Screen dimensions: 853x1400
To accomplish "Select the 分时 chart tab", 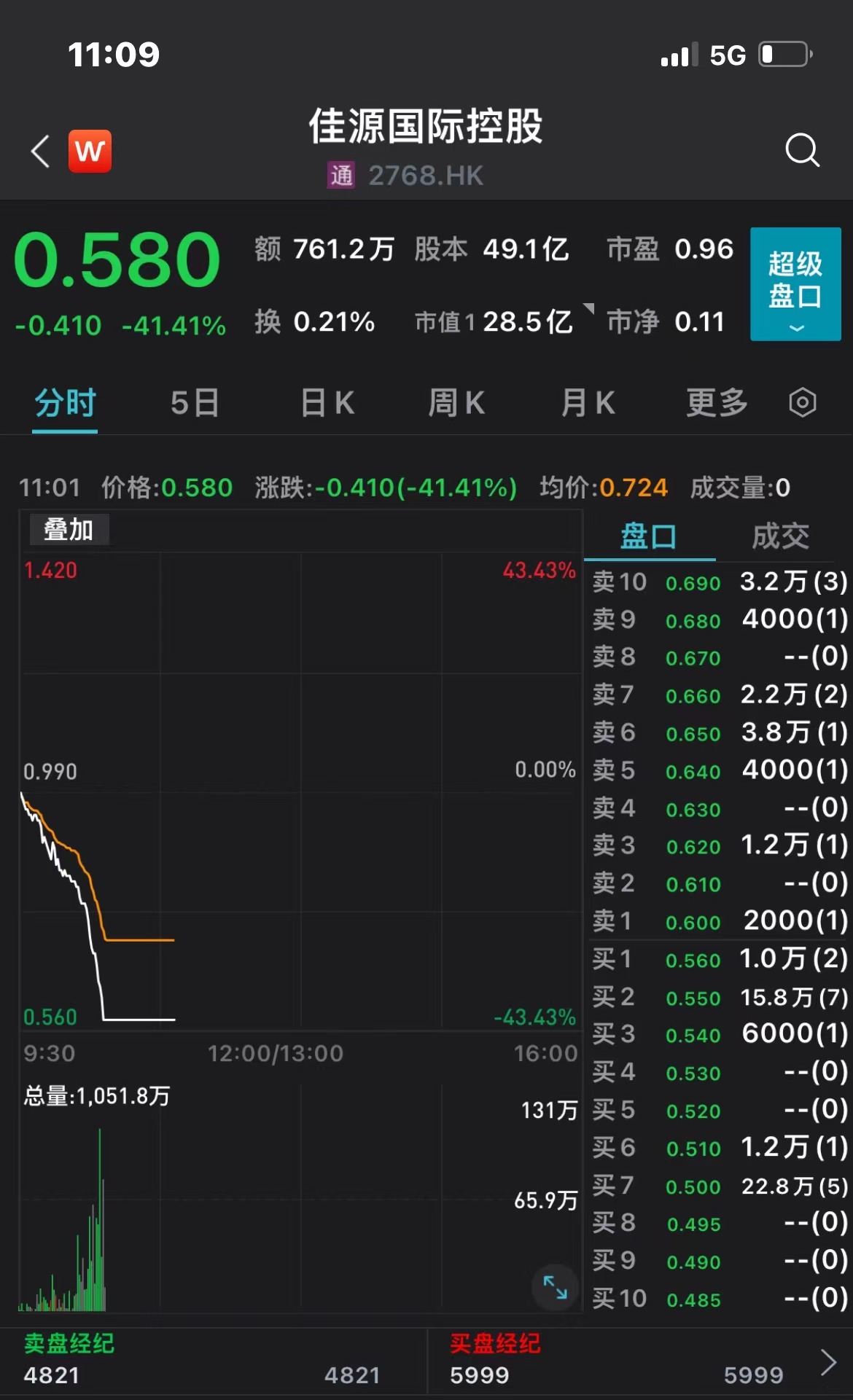I will [65, 403].
